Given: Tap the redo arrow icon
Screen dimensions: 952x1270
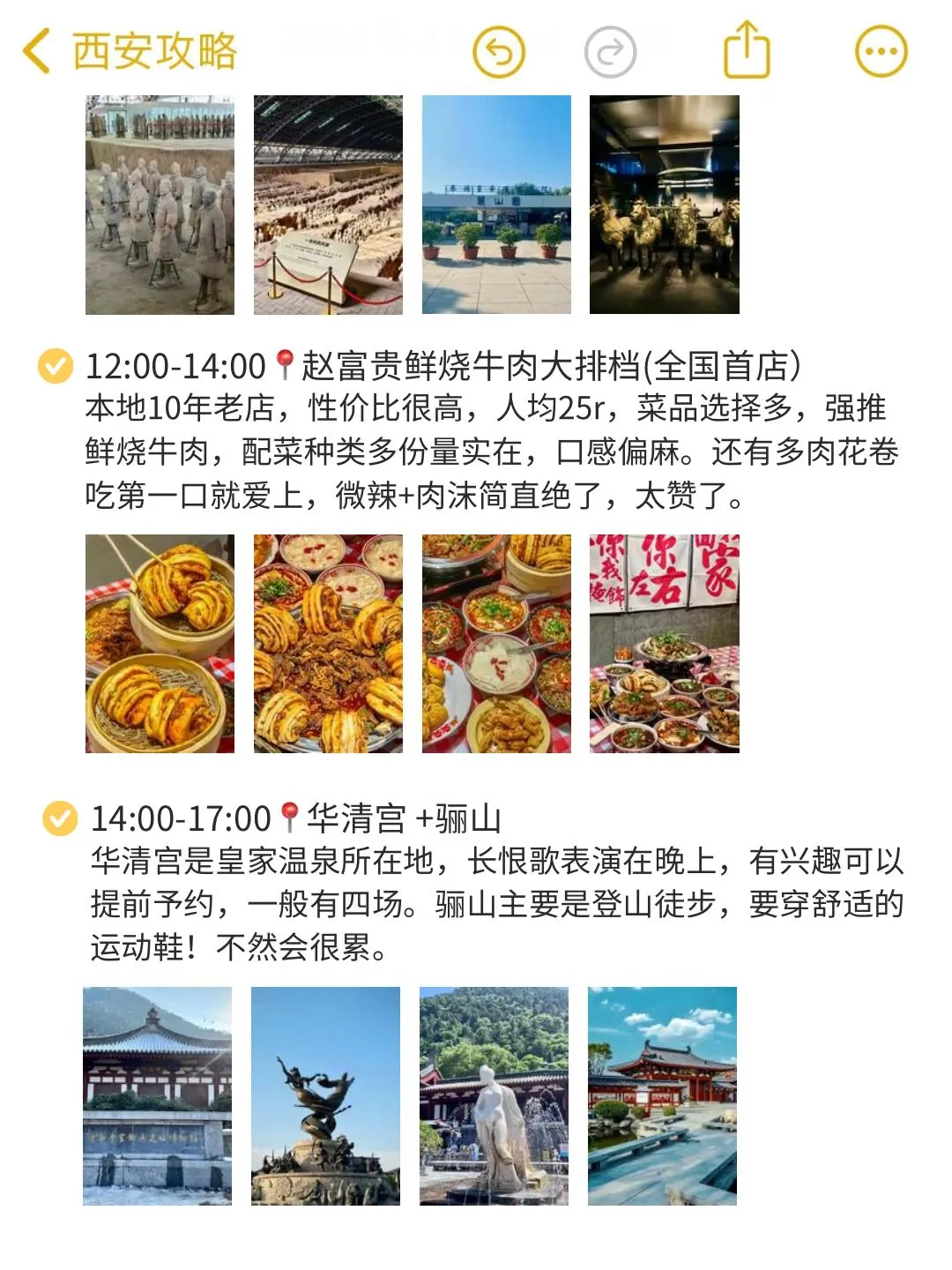Looking at the screenshot, I should [x=610, y=52].
